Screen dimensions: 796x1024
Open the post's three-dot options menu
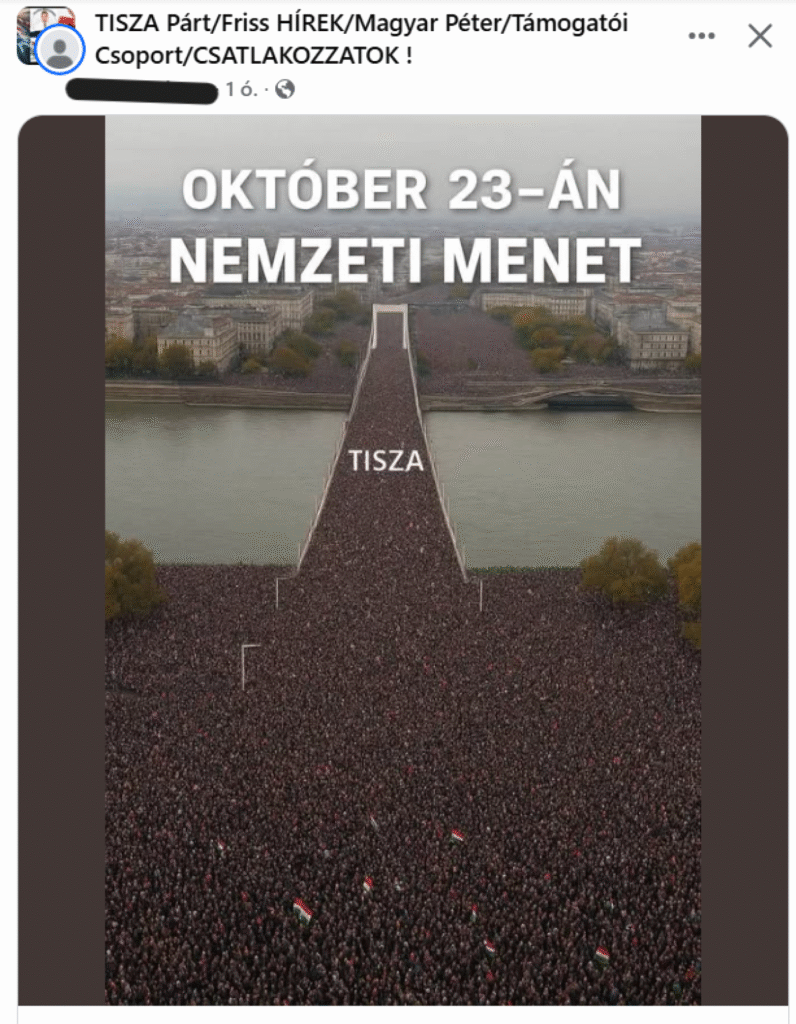[x=702, y=36]
